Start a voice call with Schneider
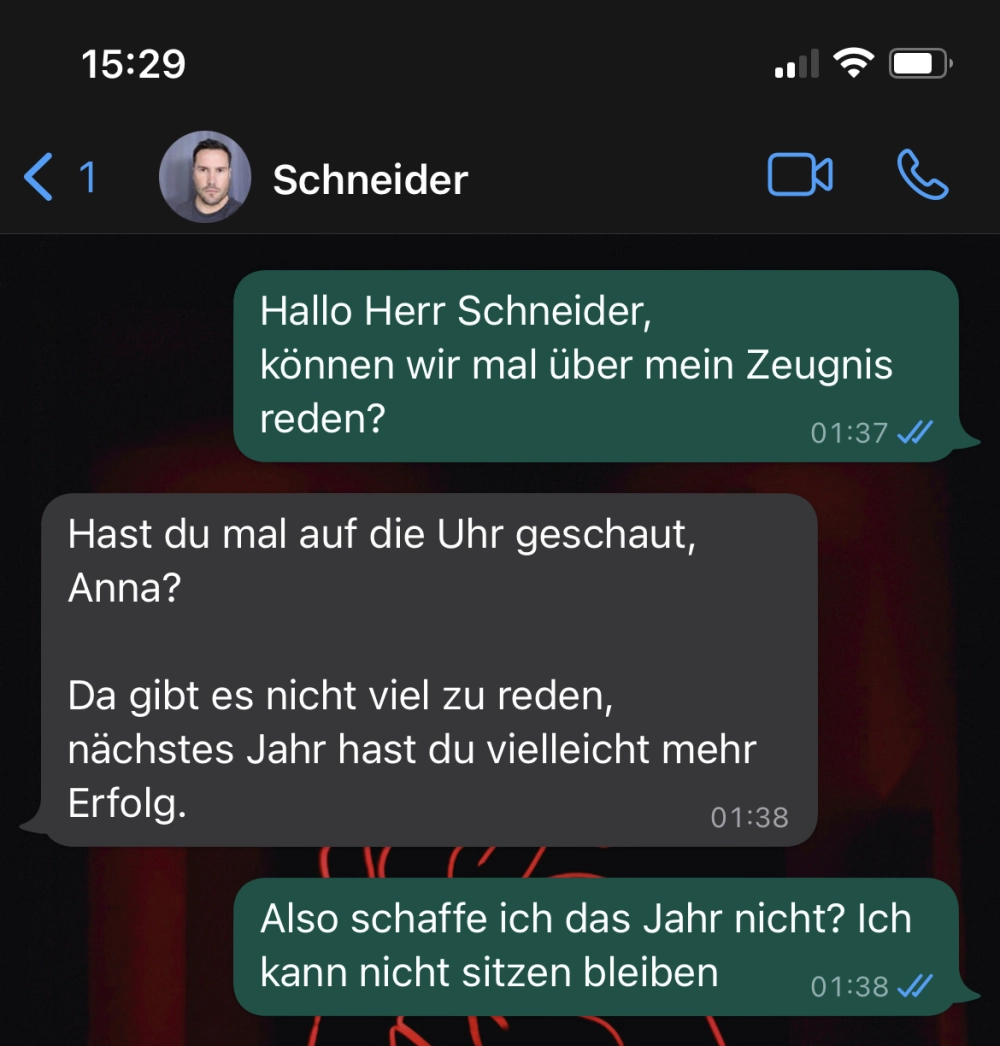The width and height of the screenshot is (1000, 1046). [x=922, y=176]
